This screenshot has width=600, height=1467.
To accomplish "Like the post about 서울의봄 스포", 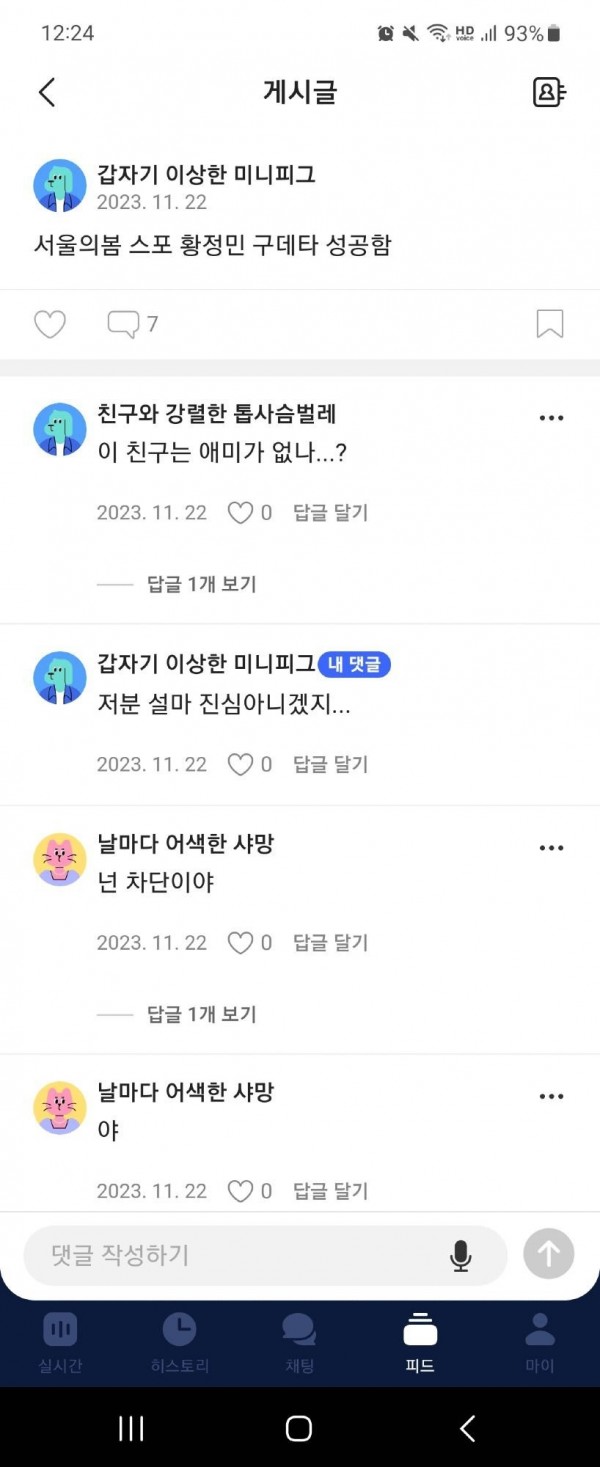I will pos(50,324).
